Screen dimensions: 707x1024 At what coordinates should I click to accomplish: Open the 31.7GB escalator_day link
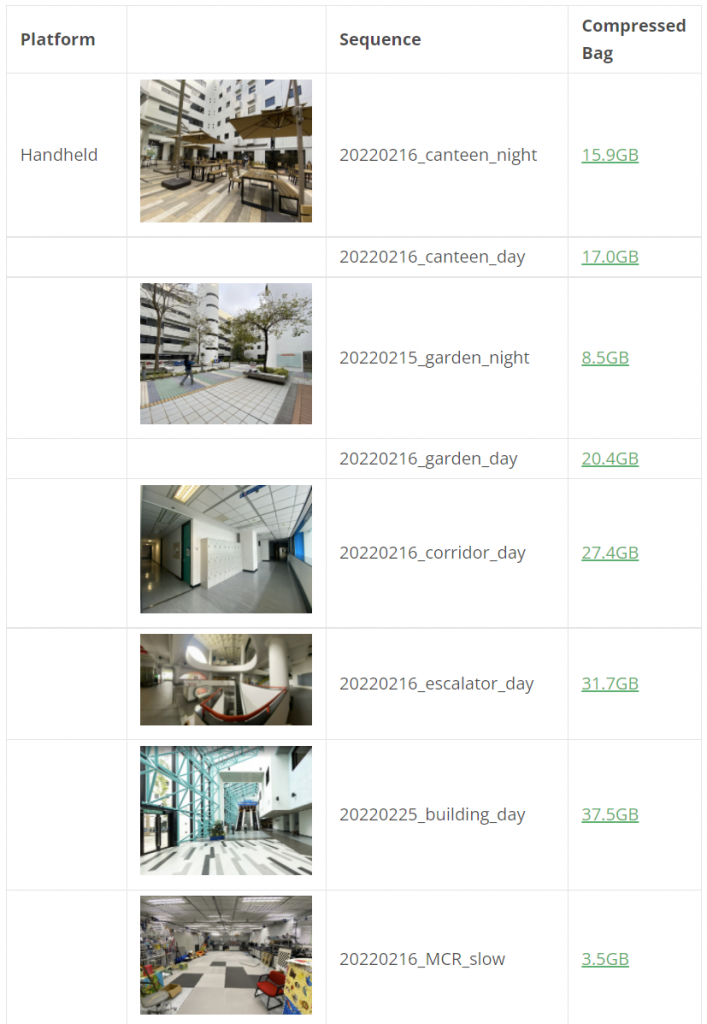(609, 684)
